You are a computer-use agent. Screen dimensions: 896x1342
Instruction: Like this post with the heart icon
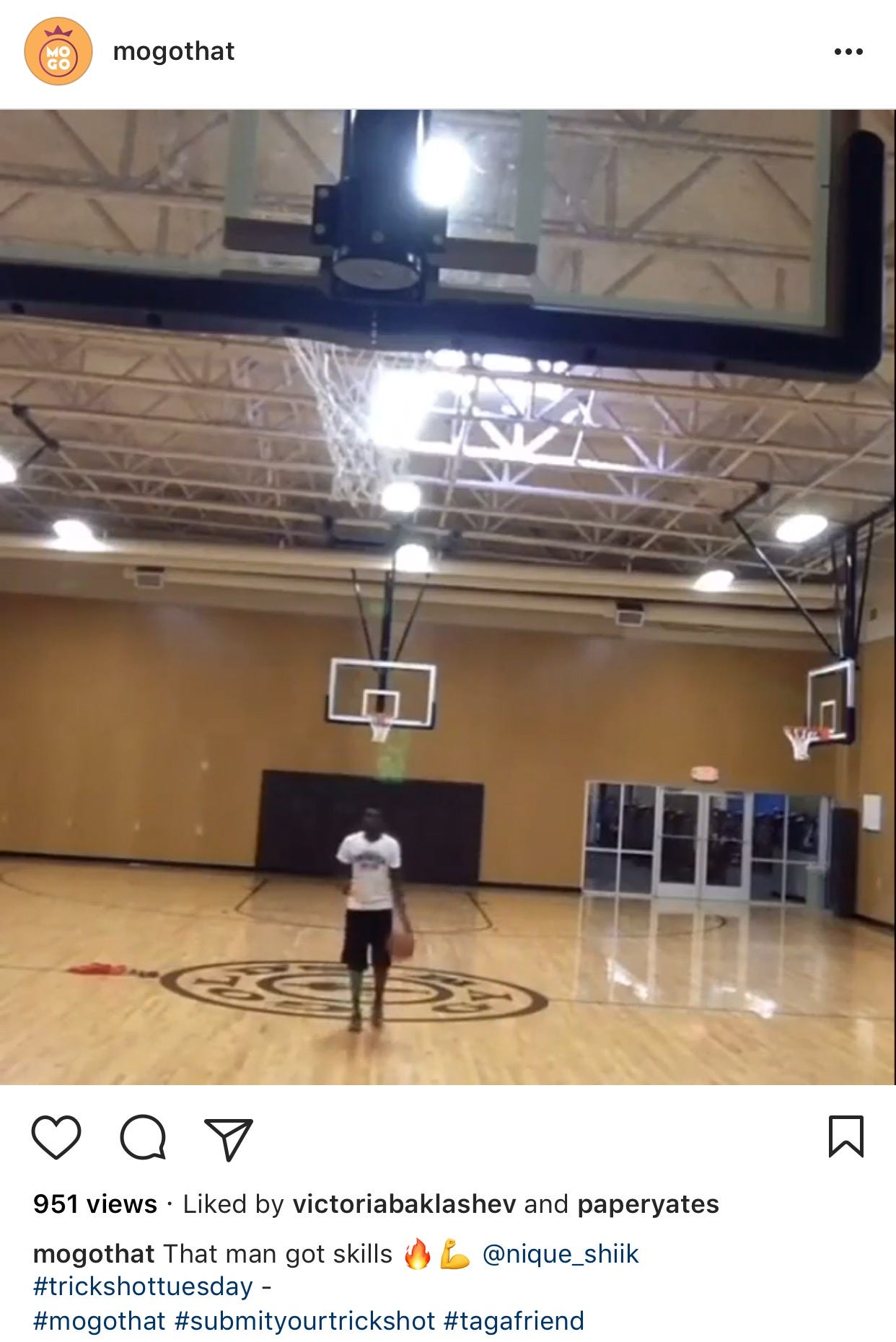click(x=56, y=1138)
